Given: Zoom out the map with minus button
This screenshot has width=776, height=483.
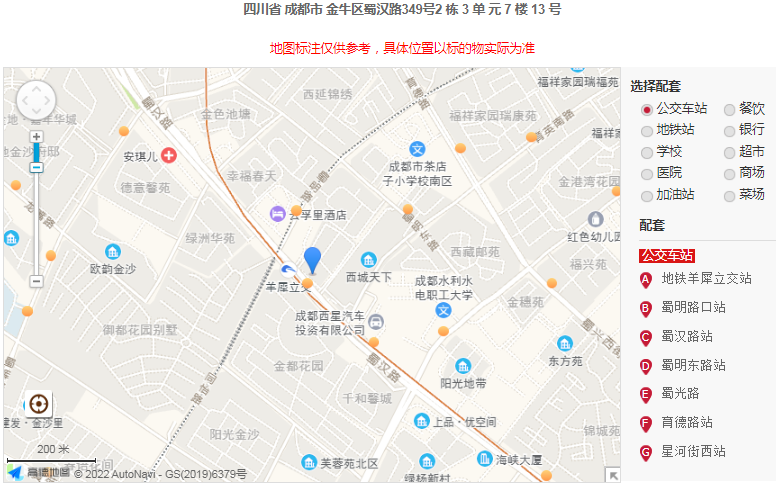Looking at the screenshot, I should pyautogui.click(x=37, y=281).
